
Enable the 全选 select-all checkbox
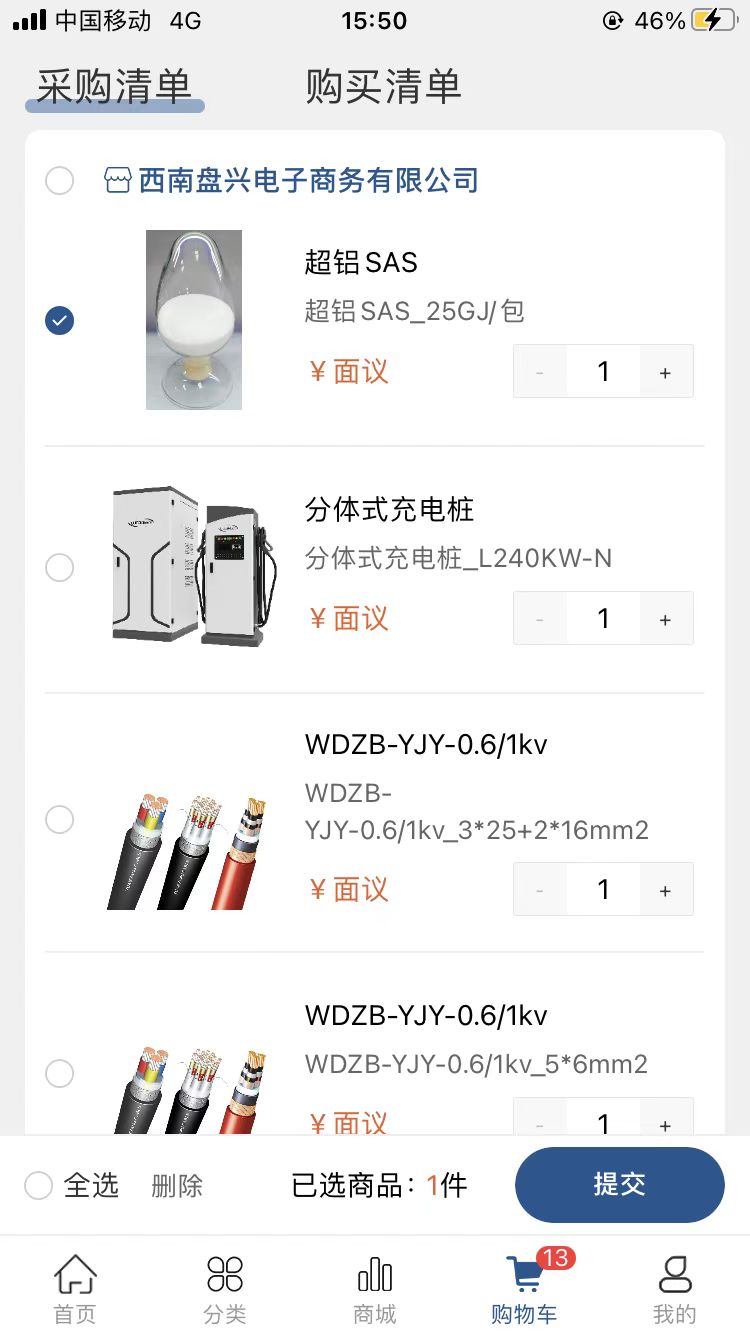pyautogui.click(x=38, y=1185)
